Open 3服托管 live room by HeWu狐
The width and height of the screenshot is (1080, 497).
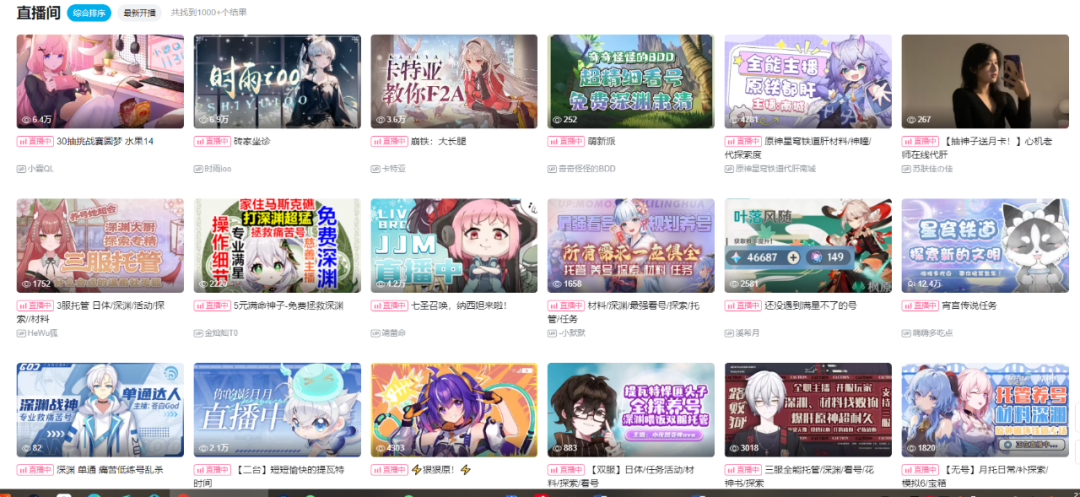[100, 245]
